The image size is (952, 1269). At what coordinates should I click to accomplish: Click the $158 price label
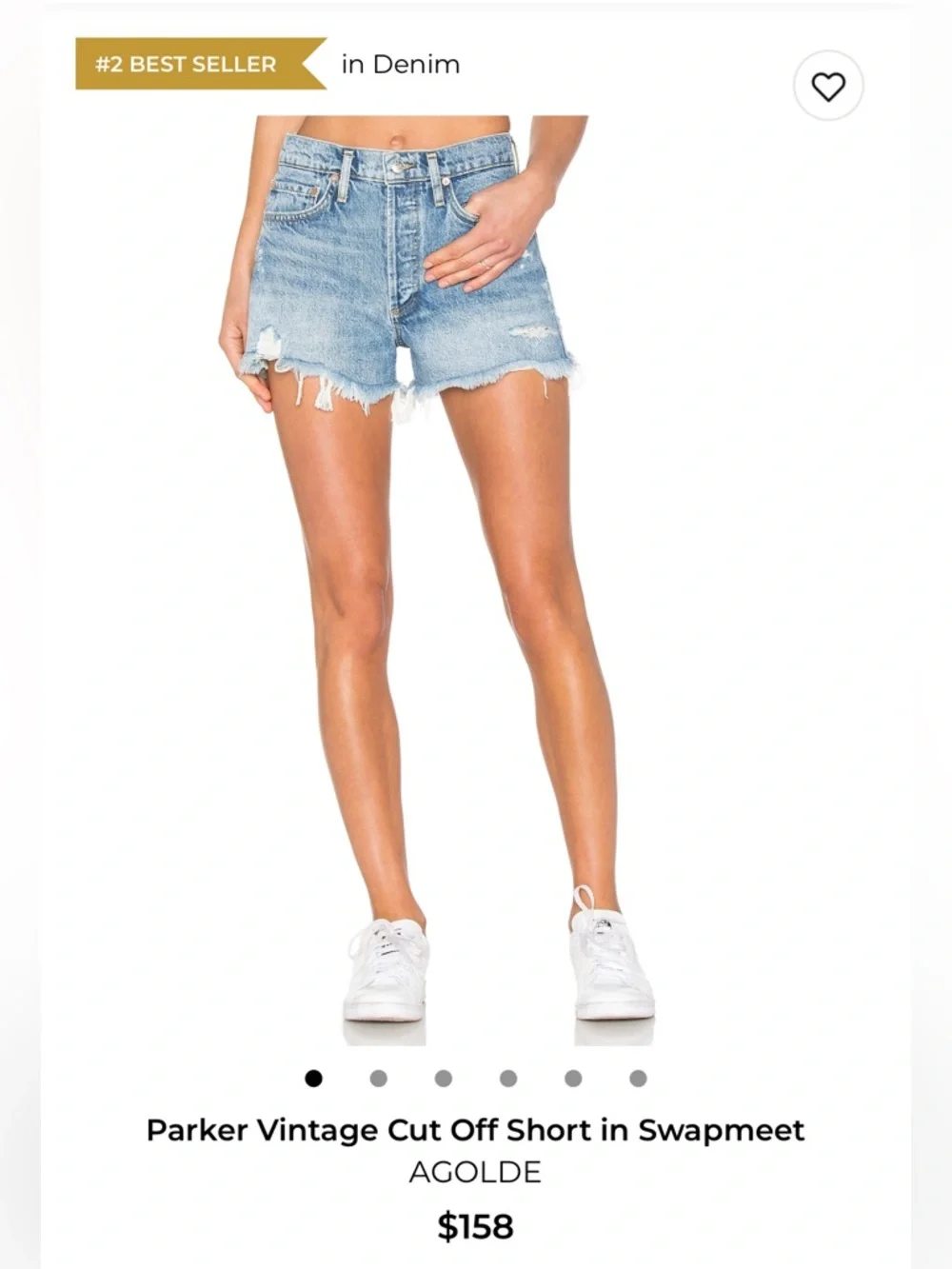click(x=475, y=1226)
